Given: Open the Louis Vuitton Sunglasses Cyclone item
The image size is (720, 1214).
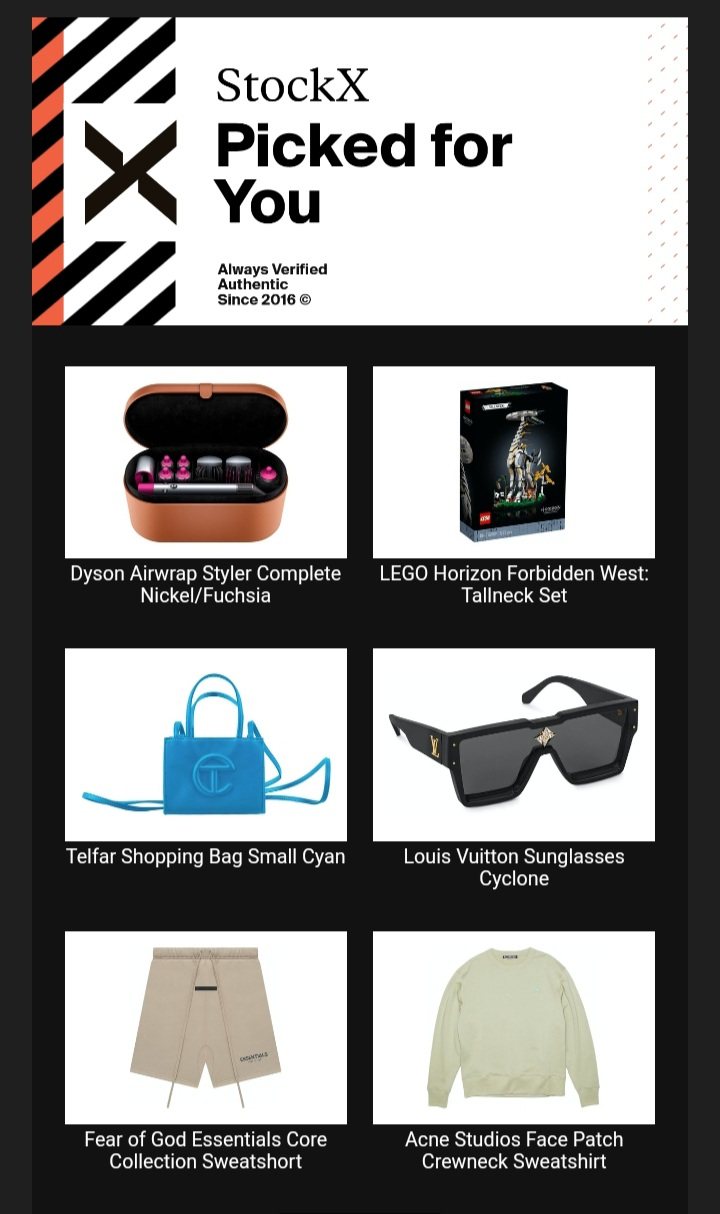Looking at the screenshot, I should point(514,745).
